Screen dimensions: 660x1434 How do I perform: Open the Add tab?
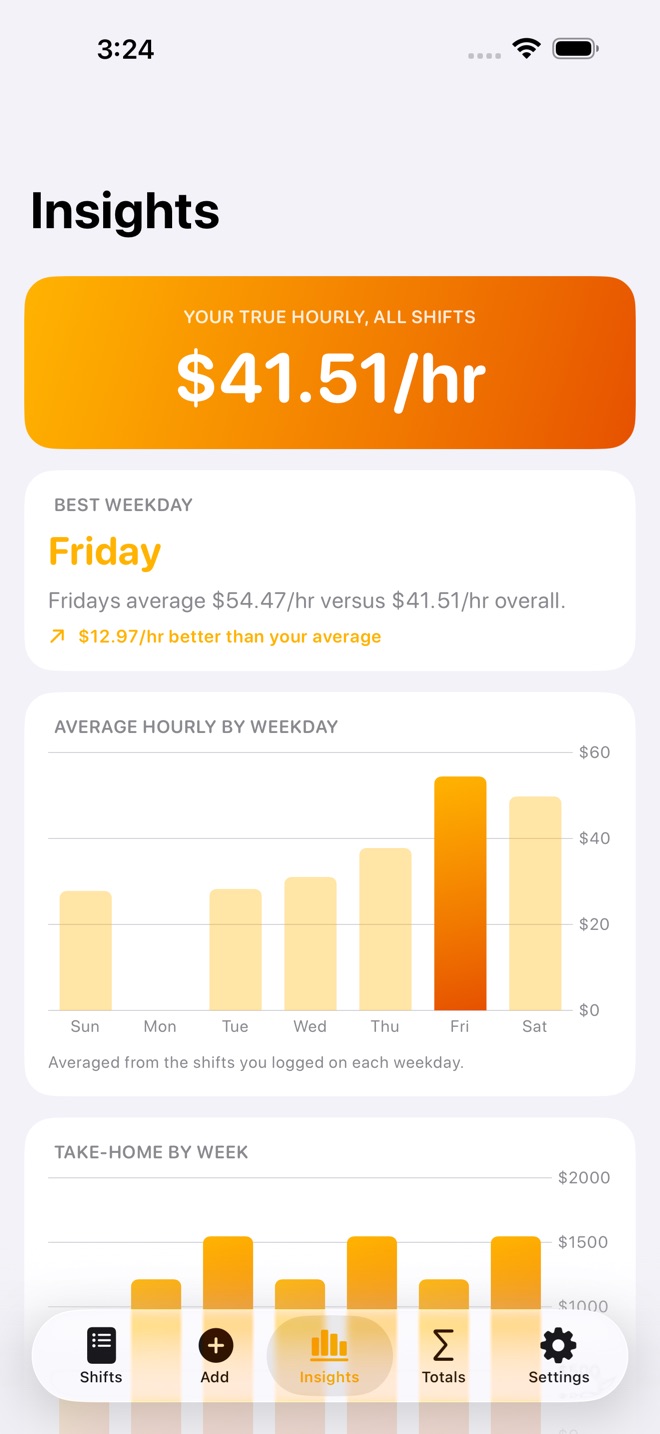(215, 1356)
